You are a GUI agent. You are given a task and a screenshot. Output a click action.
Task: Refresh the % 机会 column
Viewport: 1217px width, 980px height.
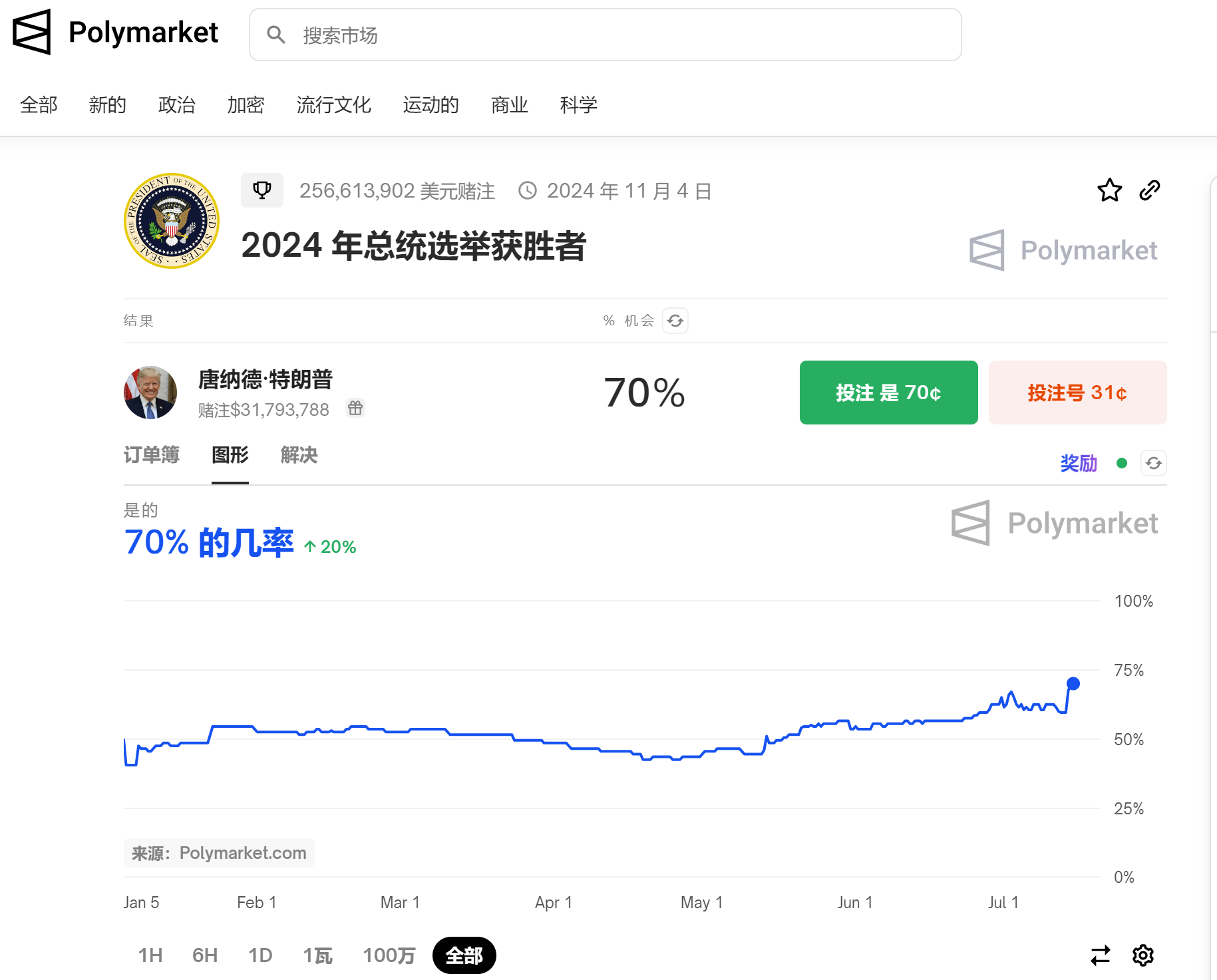point(675,321)
